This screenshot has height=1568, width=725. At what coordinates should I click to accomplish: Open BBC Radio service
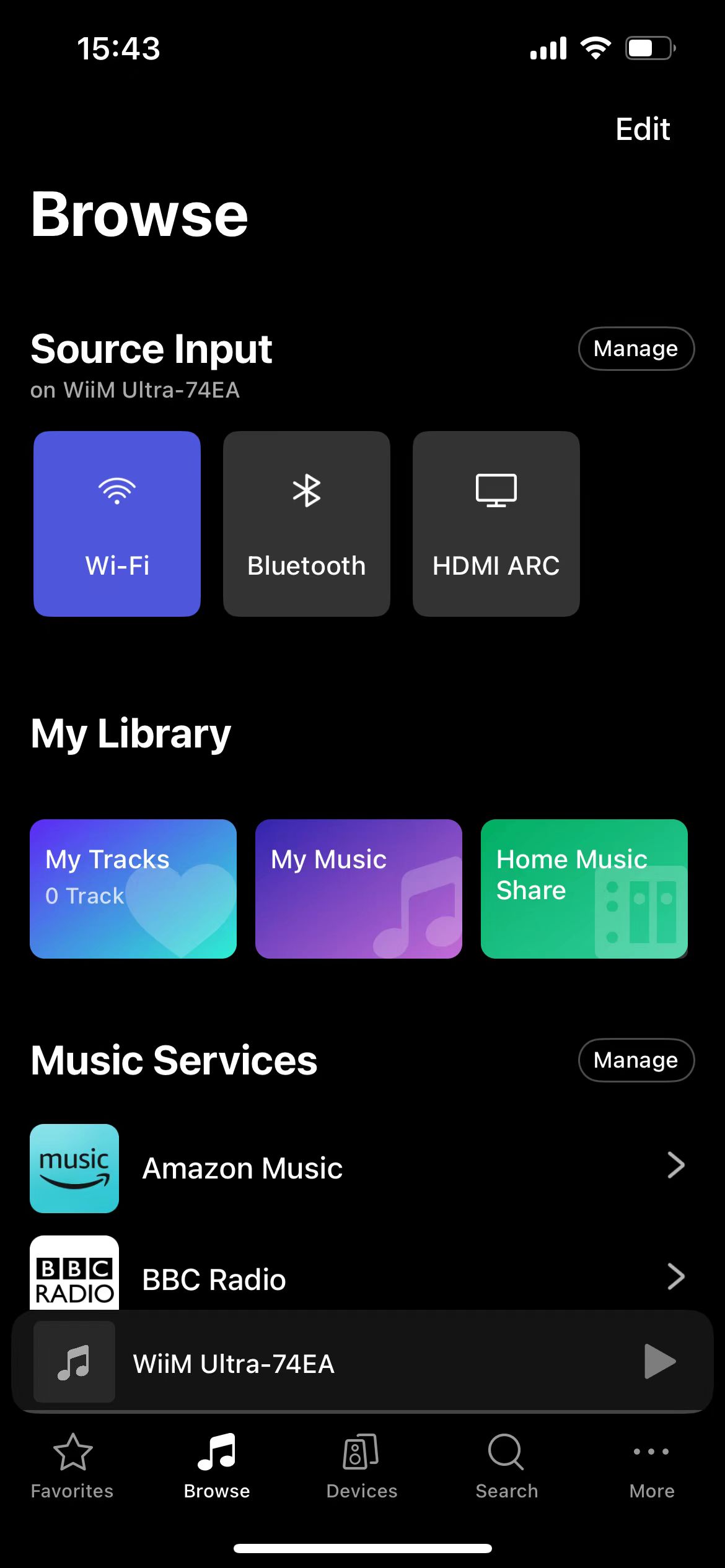pyautogui.click(x=362, y=1273)
